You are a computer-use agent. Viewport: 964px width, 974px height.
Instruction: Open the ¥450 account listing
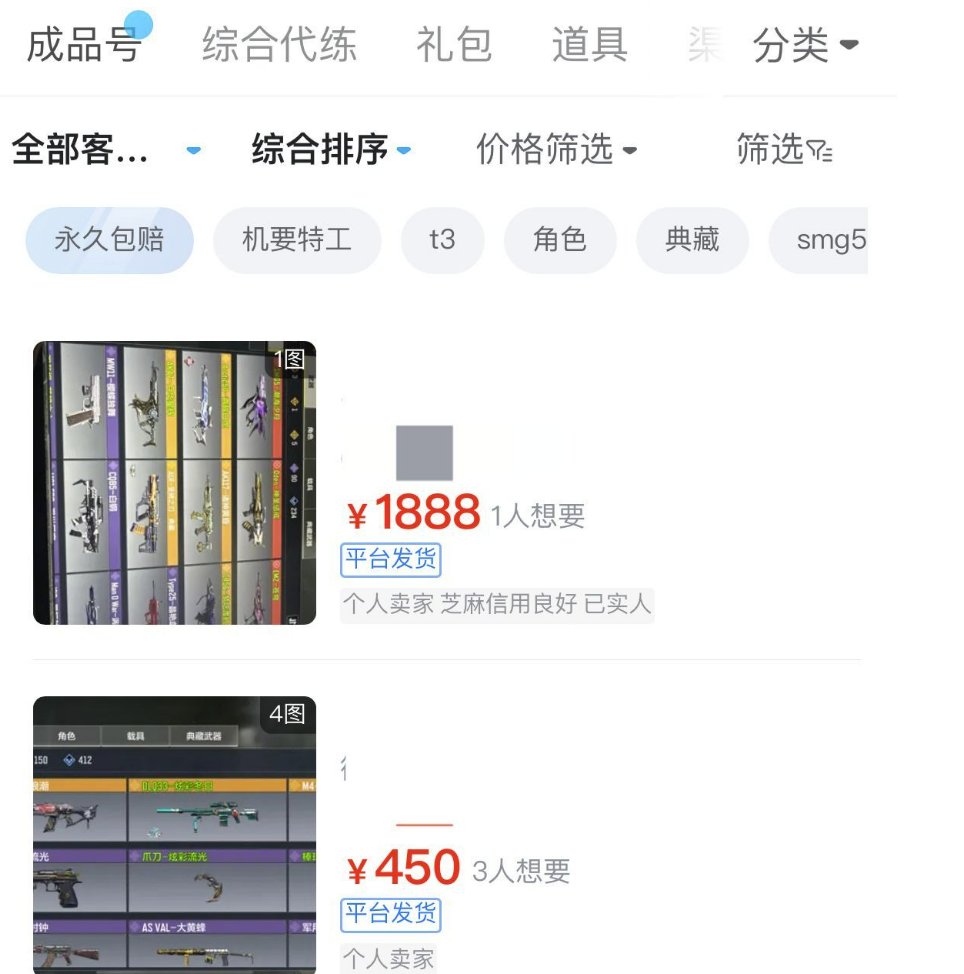tap(175, 835)
